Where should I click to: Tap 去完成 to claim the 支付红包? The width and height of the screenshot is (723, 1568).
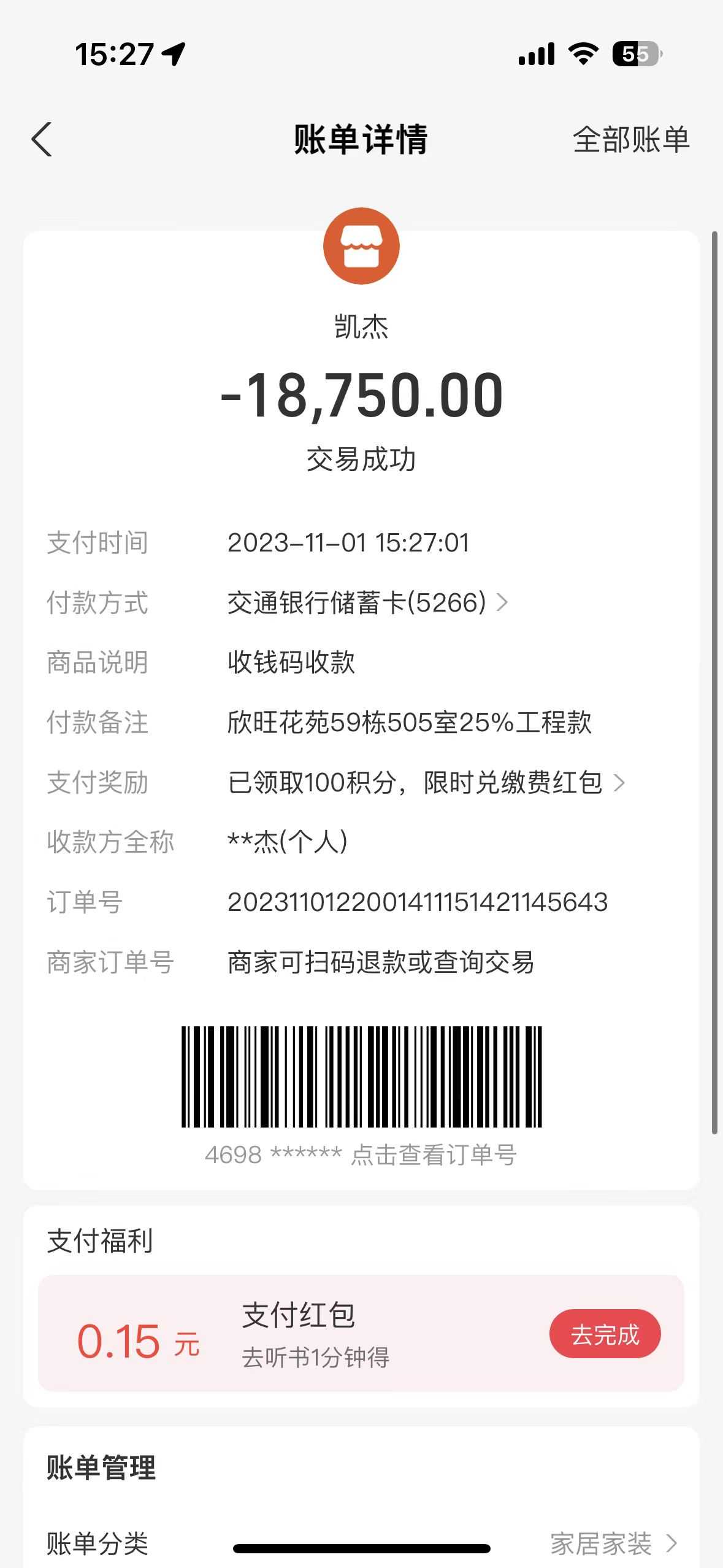coord(605,1334)
